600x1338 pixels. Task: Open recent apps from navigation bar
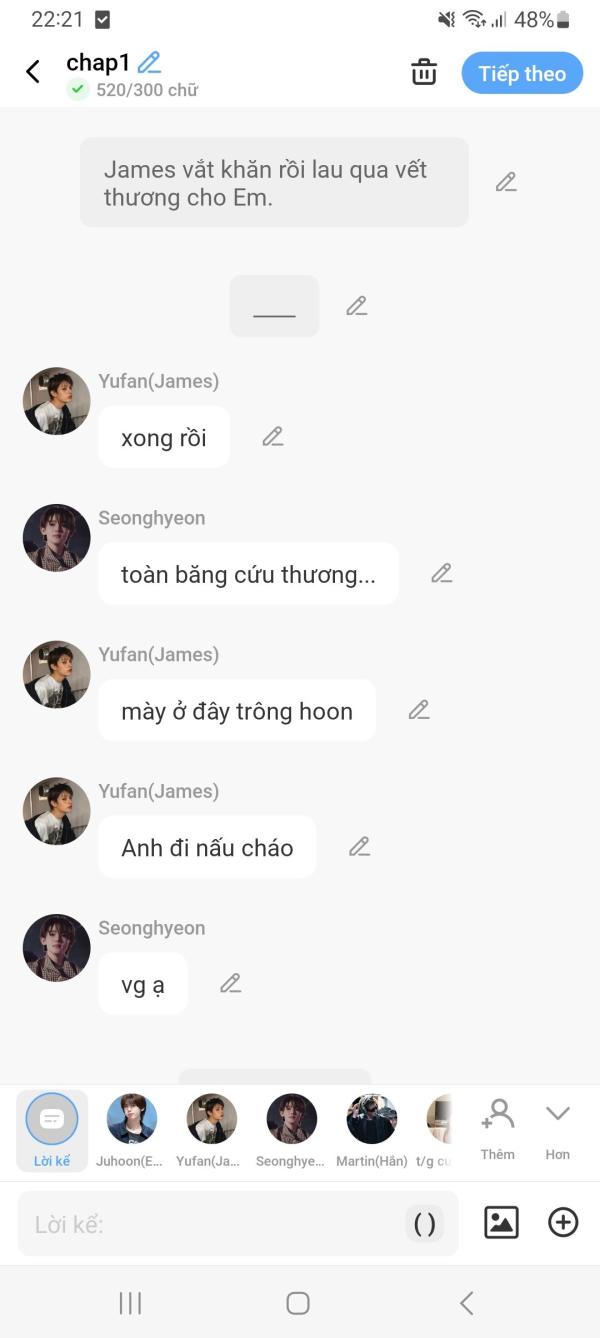click(130, 1303)
